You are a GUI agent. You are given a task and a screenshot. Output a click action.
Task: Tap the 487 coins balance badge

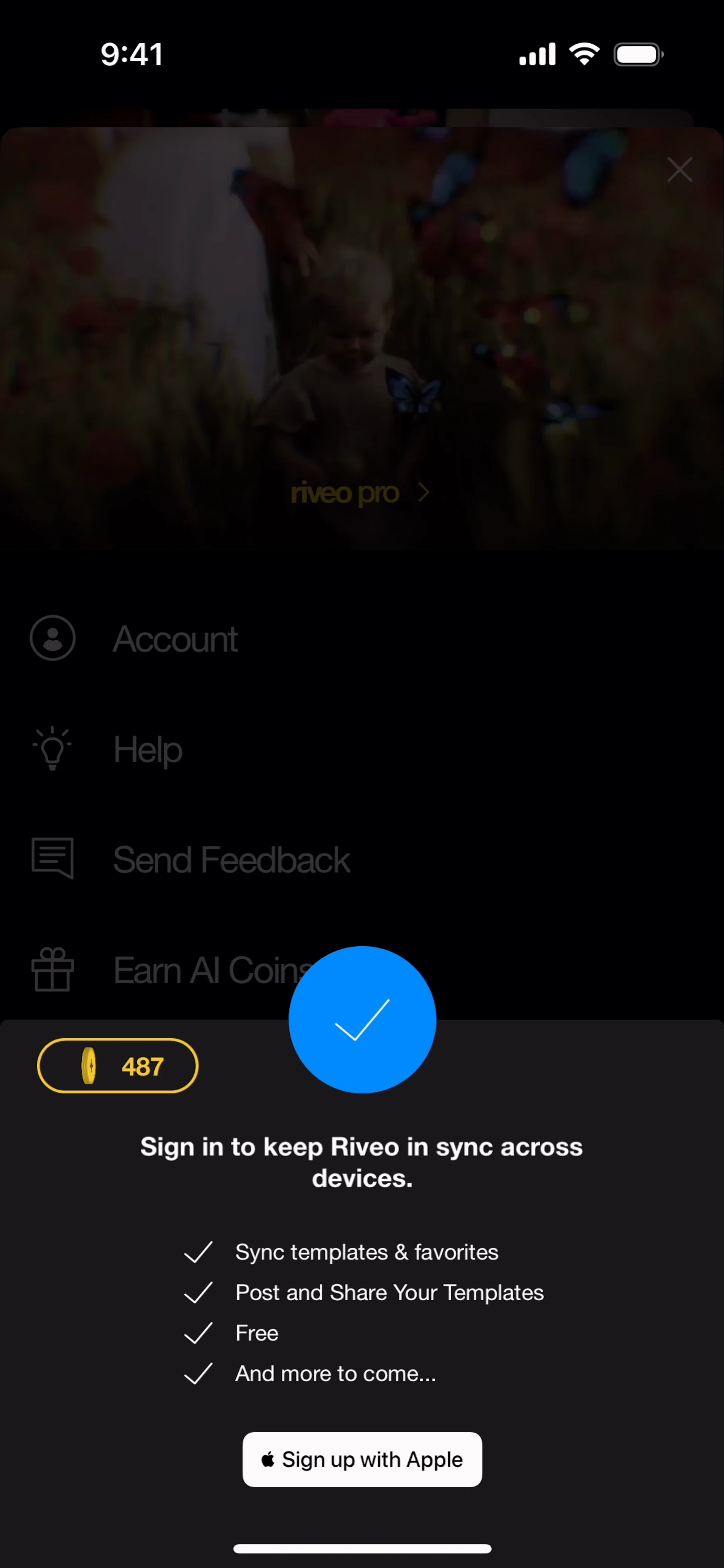[x=118, y=1066]
